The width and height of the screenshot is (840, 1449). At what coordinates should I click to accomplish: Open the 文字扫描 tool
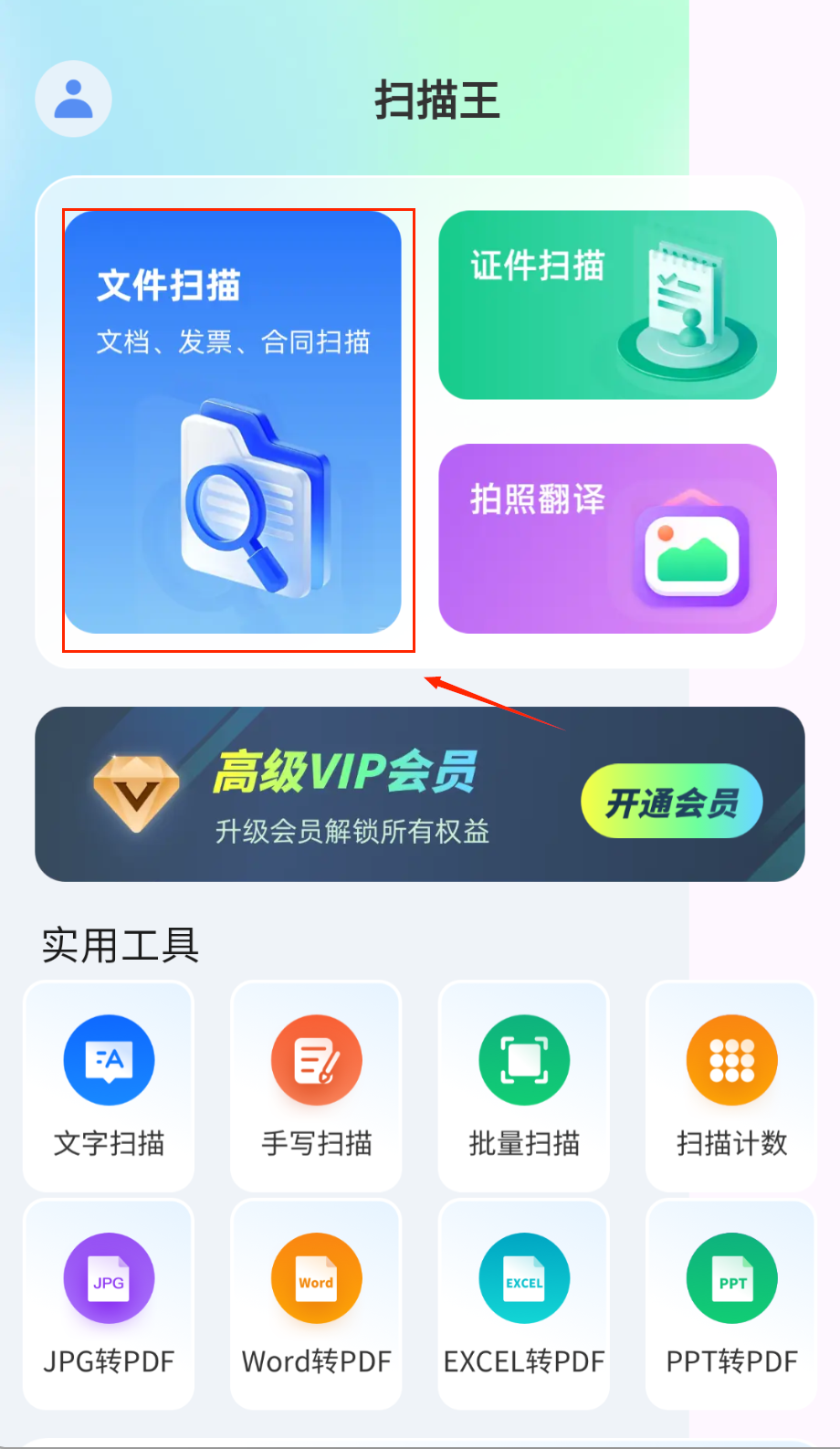click(109, 1086)
